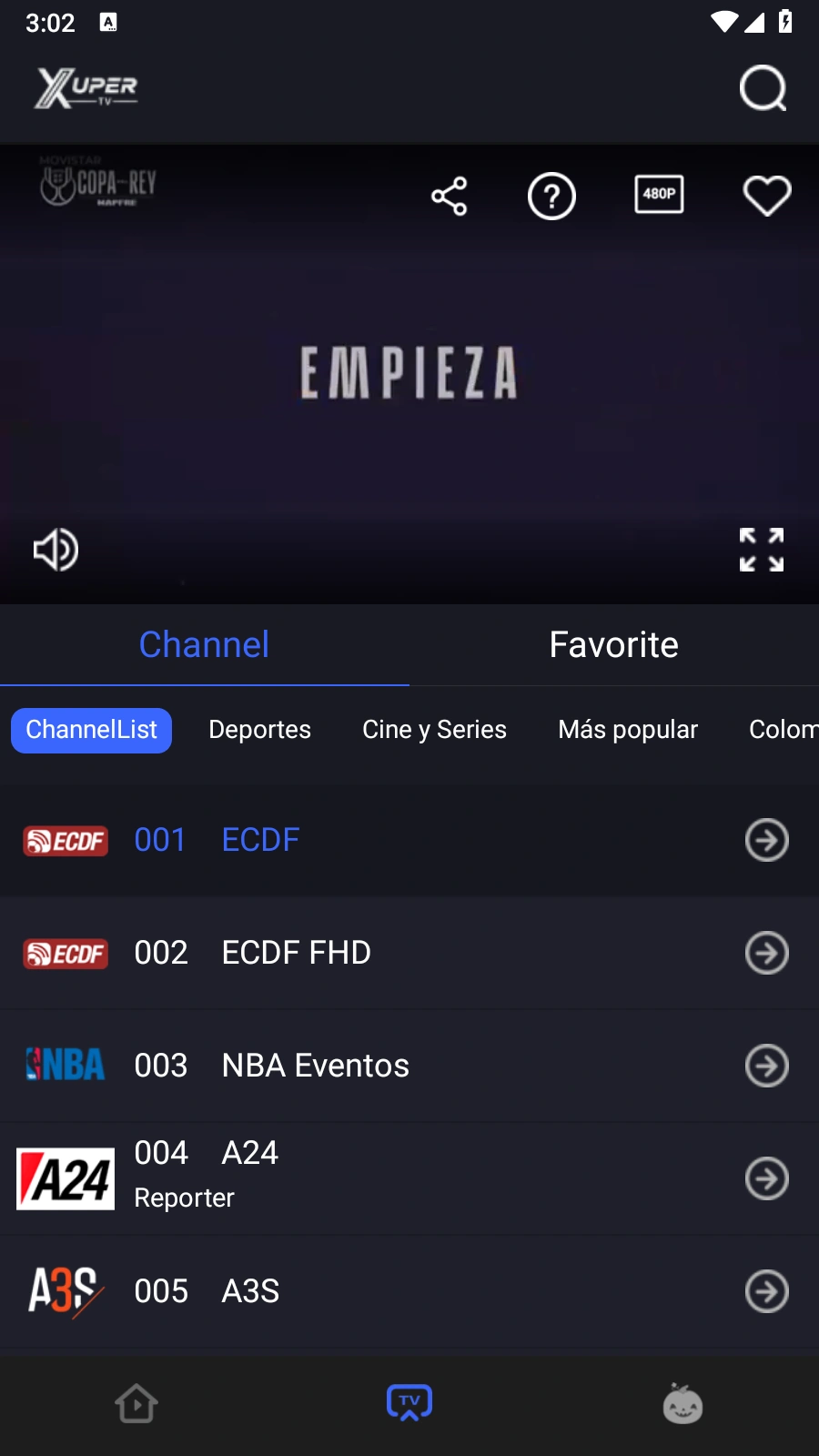This screenshot has height=1456, width=819.
Task: Tap the arrow next to 005 A3S
Action: 767,1291
